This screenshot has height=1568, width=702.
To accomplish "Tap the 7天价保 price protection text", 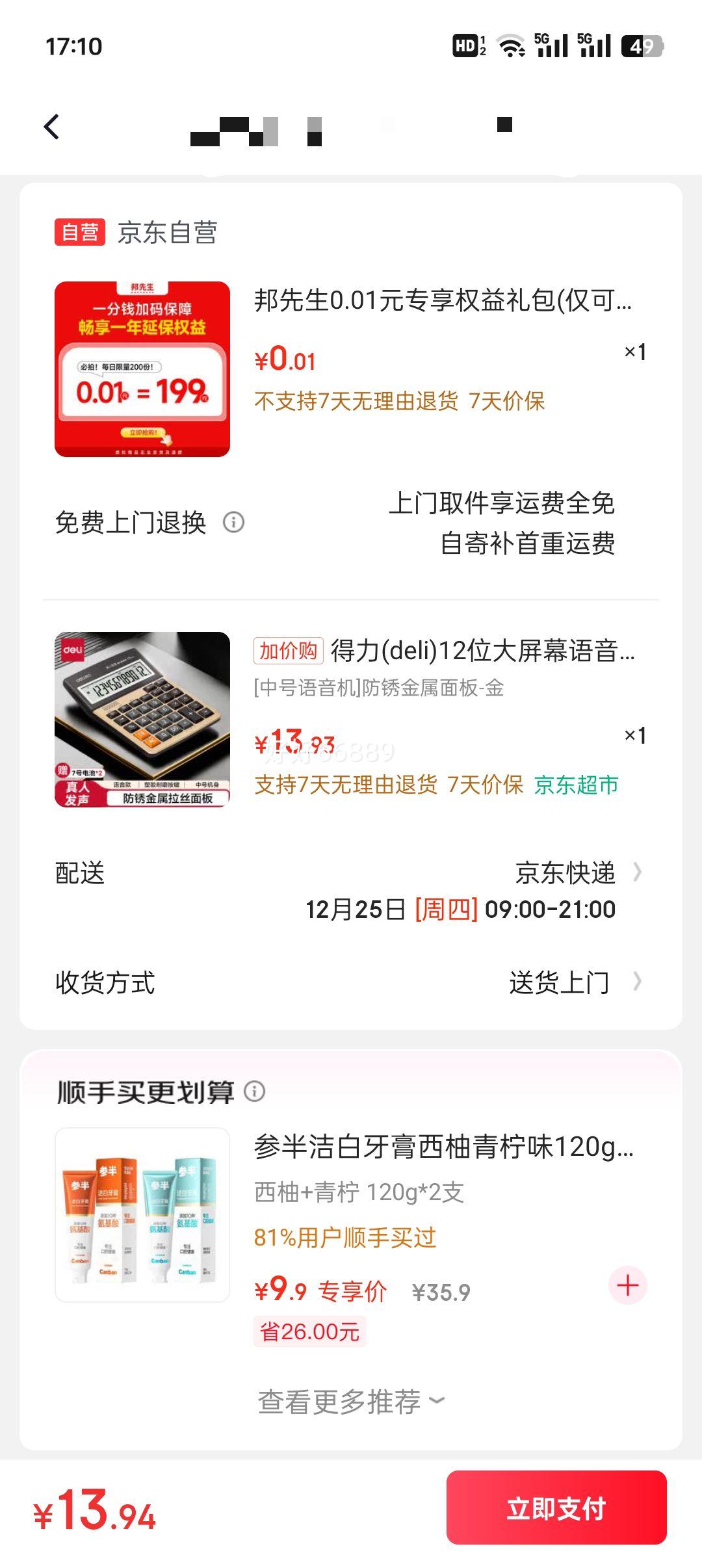I will point(484,785).
